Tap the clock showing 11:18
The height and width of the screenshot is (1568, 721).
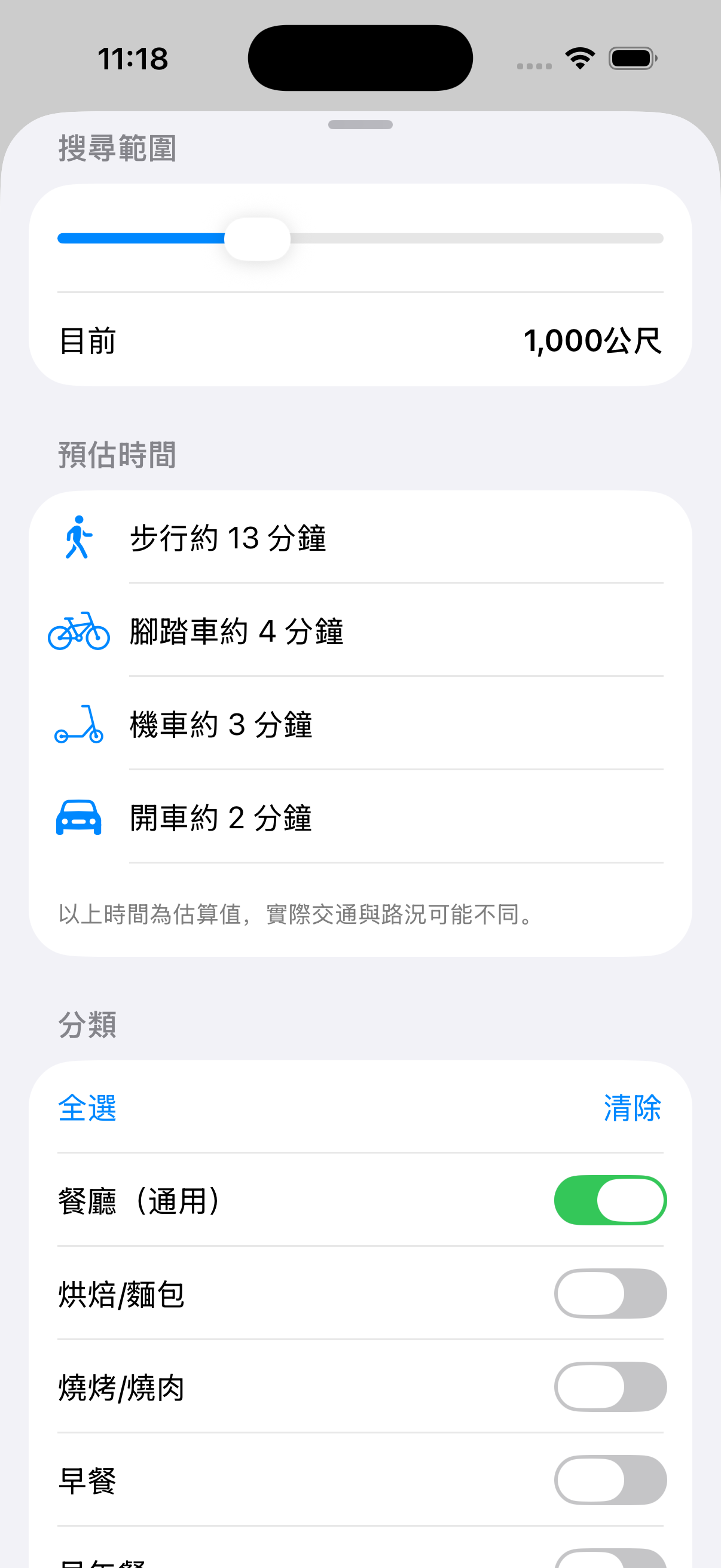(133, 59)
